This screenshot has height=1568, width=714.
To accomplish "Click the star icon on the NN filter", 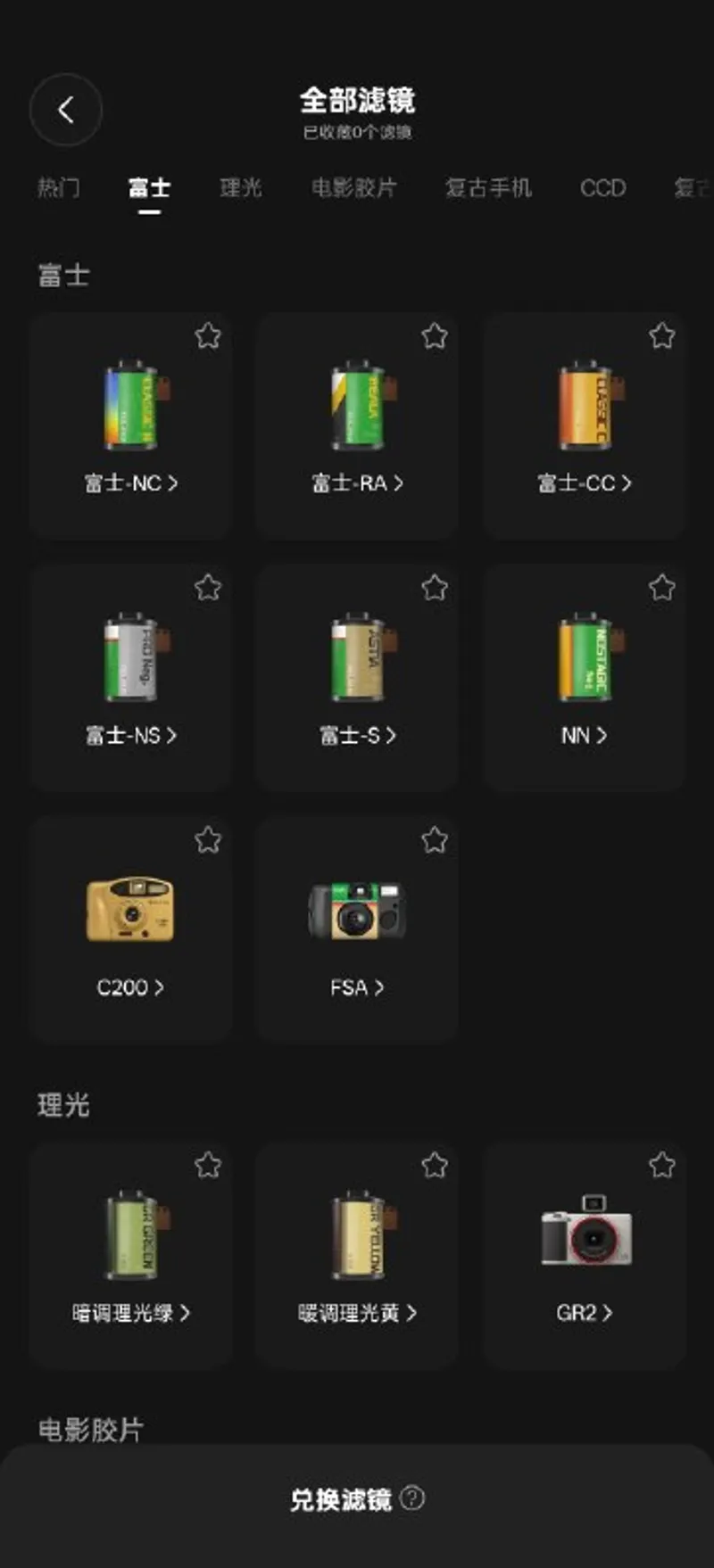I will point(661,588).
